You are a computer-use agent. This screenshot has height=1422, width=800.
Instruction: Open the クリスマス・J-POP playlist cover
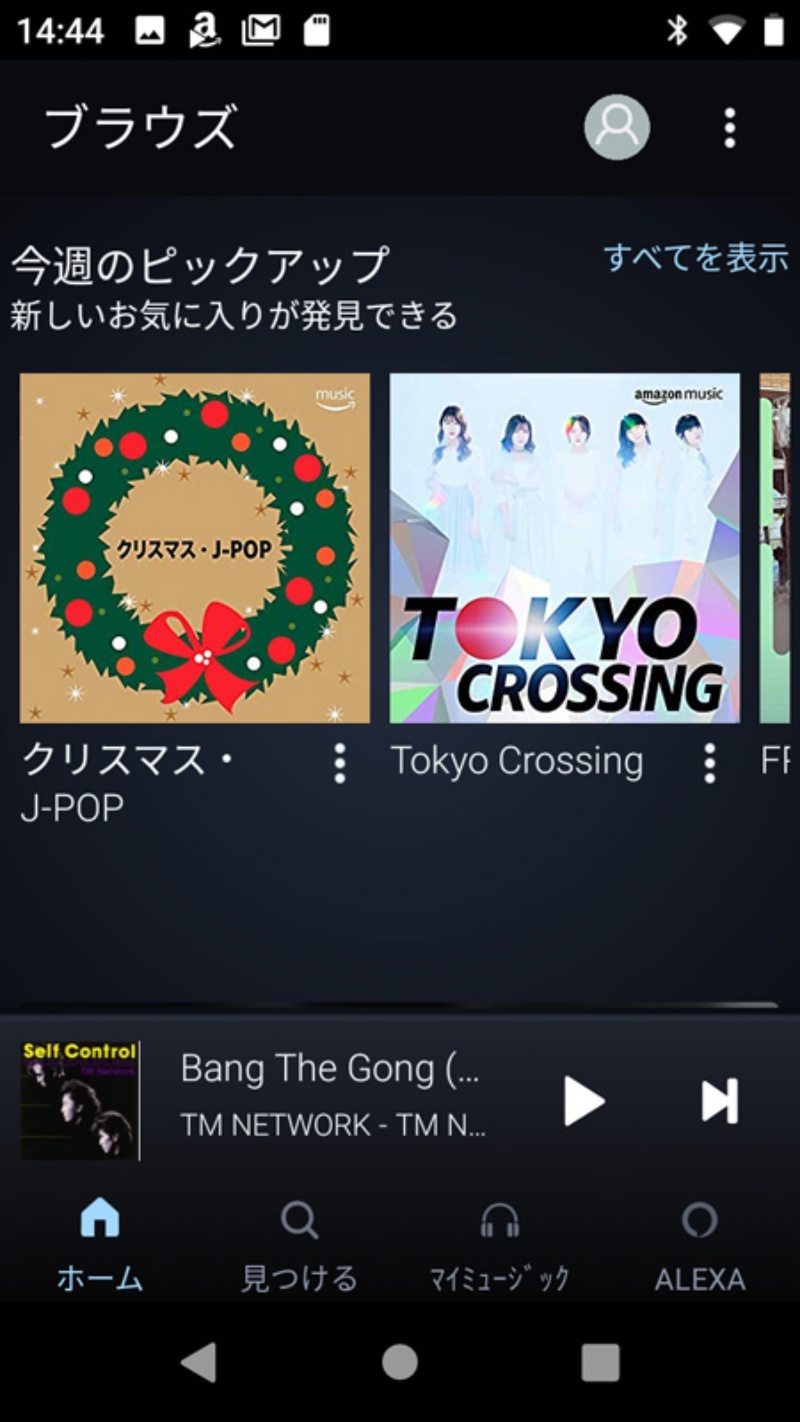pos(195,548)
